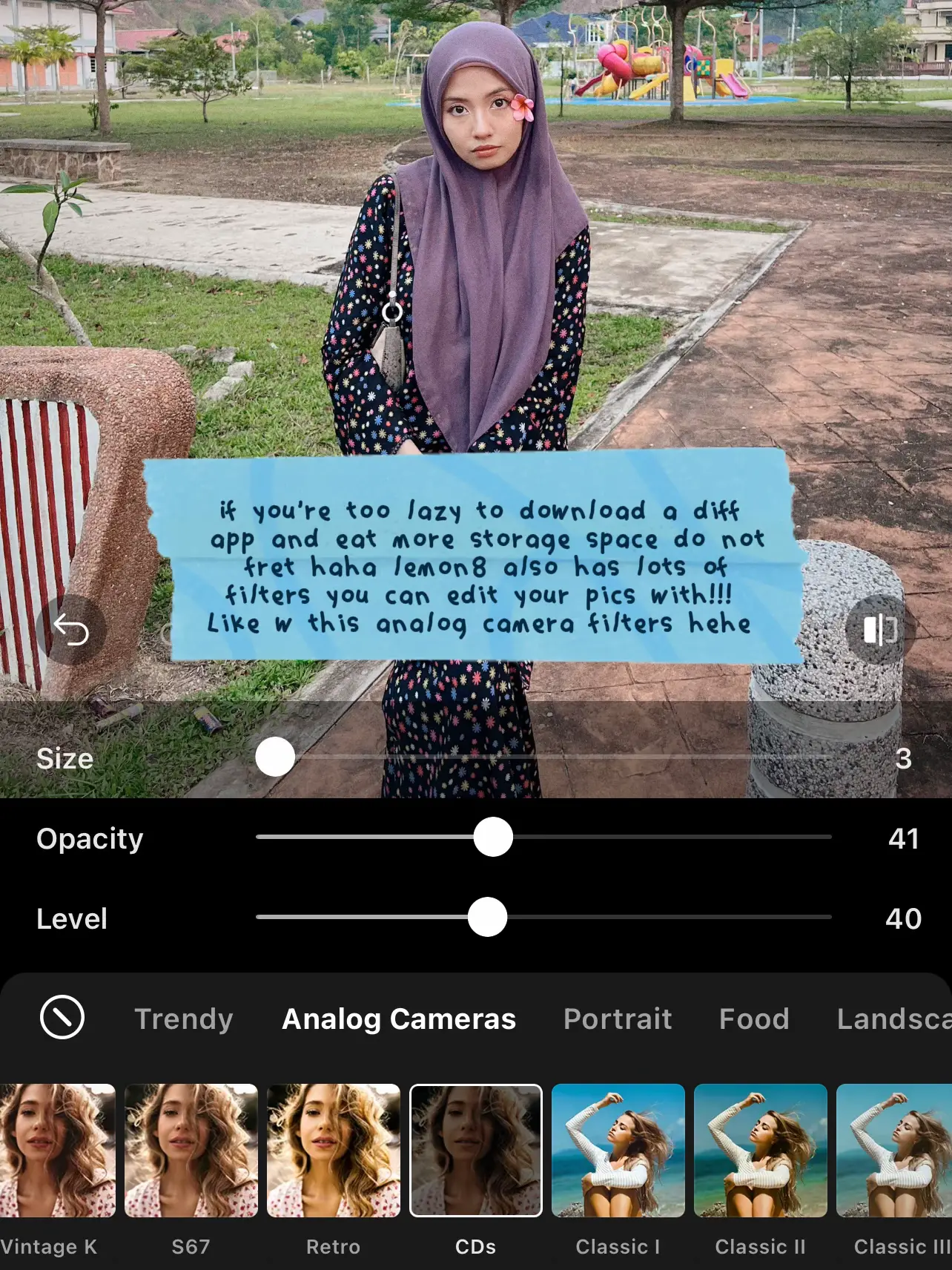Tap the undo arrow button
This screenshot has width=952, height=1270.
tap(71, 630)
